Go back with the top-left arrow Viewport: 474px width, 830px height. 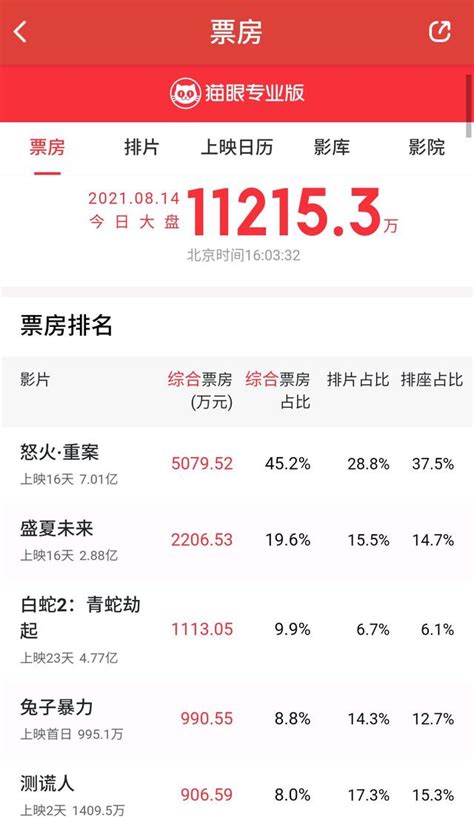pyautogui.click(x=20, y=32)
